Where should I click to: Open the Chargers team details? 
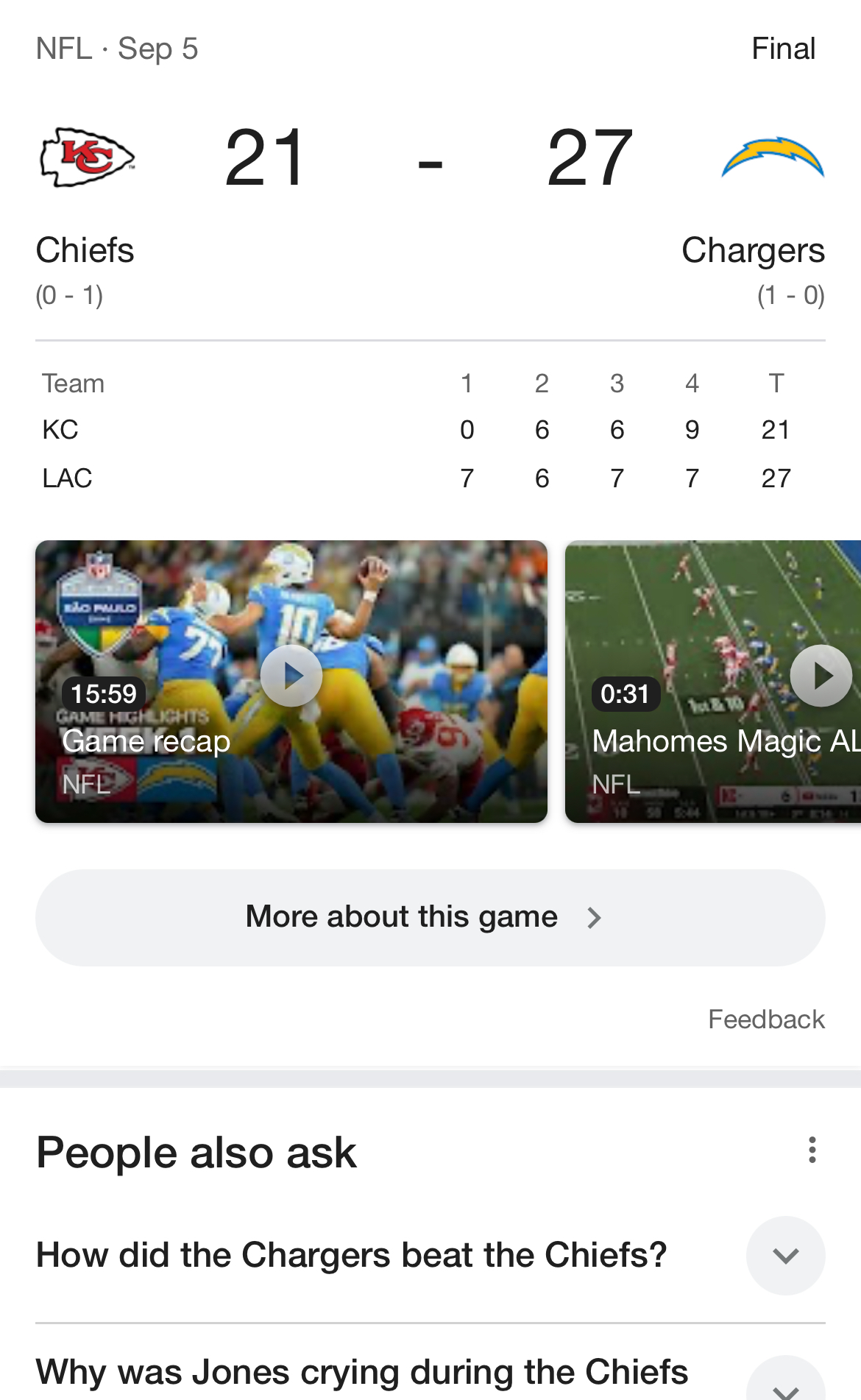[753, 250]
